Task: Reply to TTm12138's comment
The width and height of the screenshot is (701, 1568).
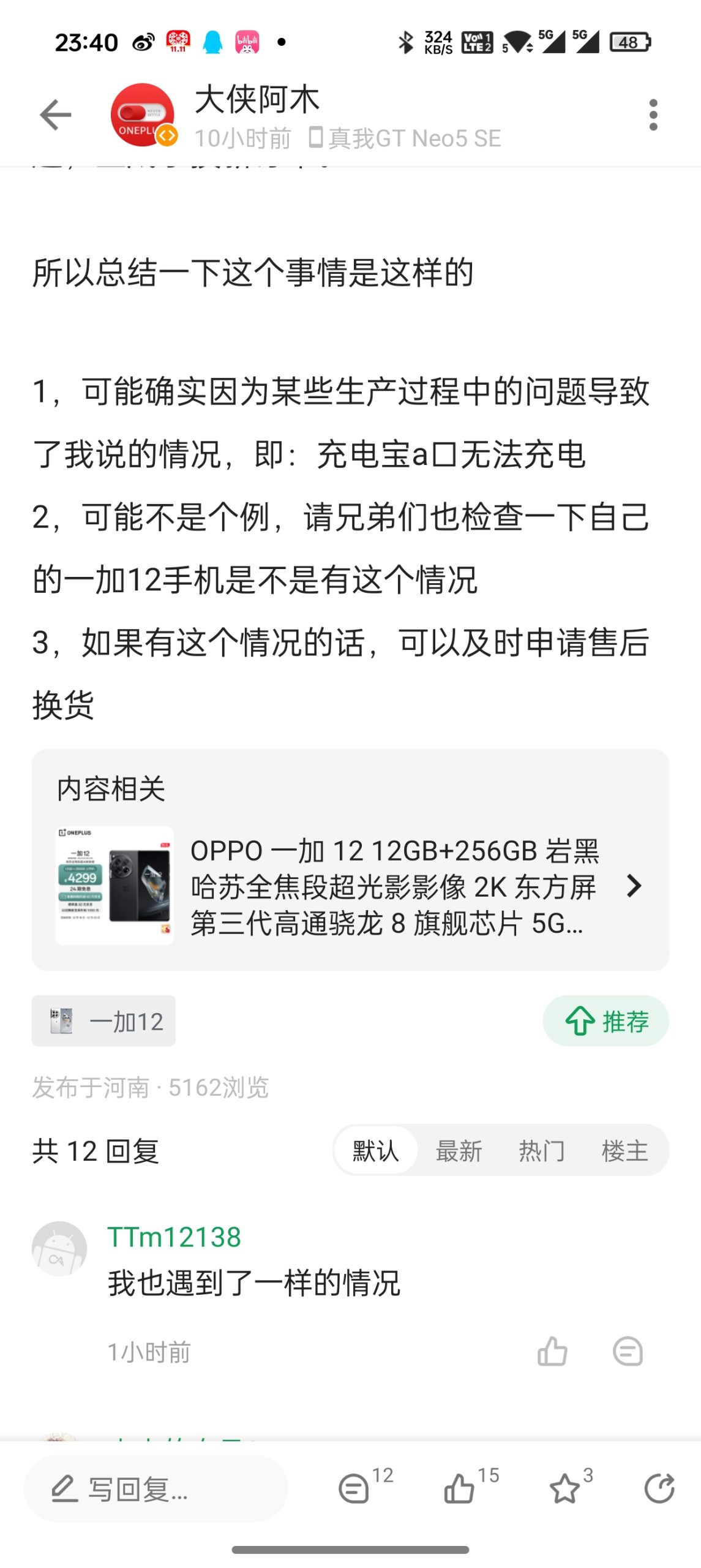Action: (628, 1351)
